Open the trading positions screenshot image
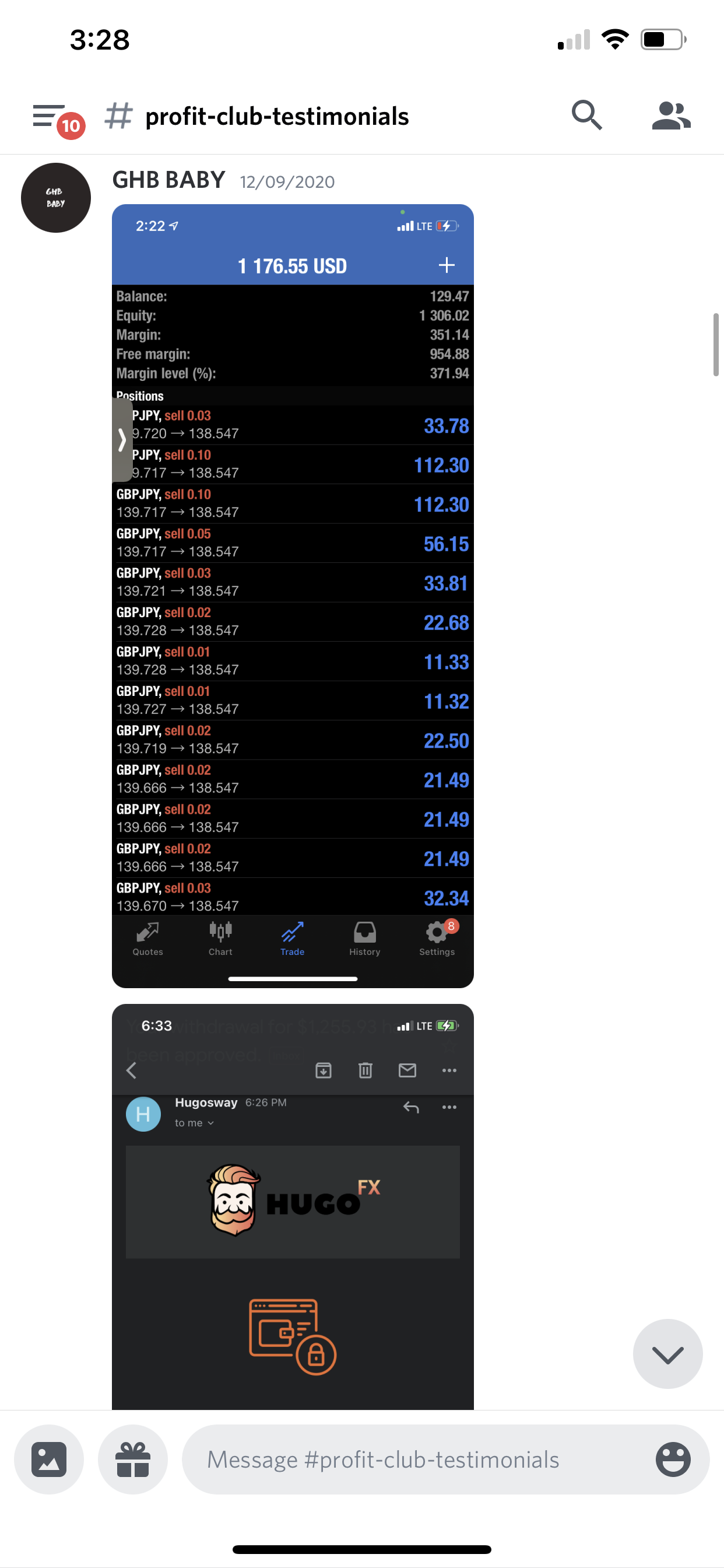This screenshot has width=724, height=1568. click(293, 596)
